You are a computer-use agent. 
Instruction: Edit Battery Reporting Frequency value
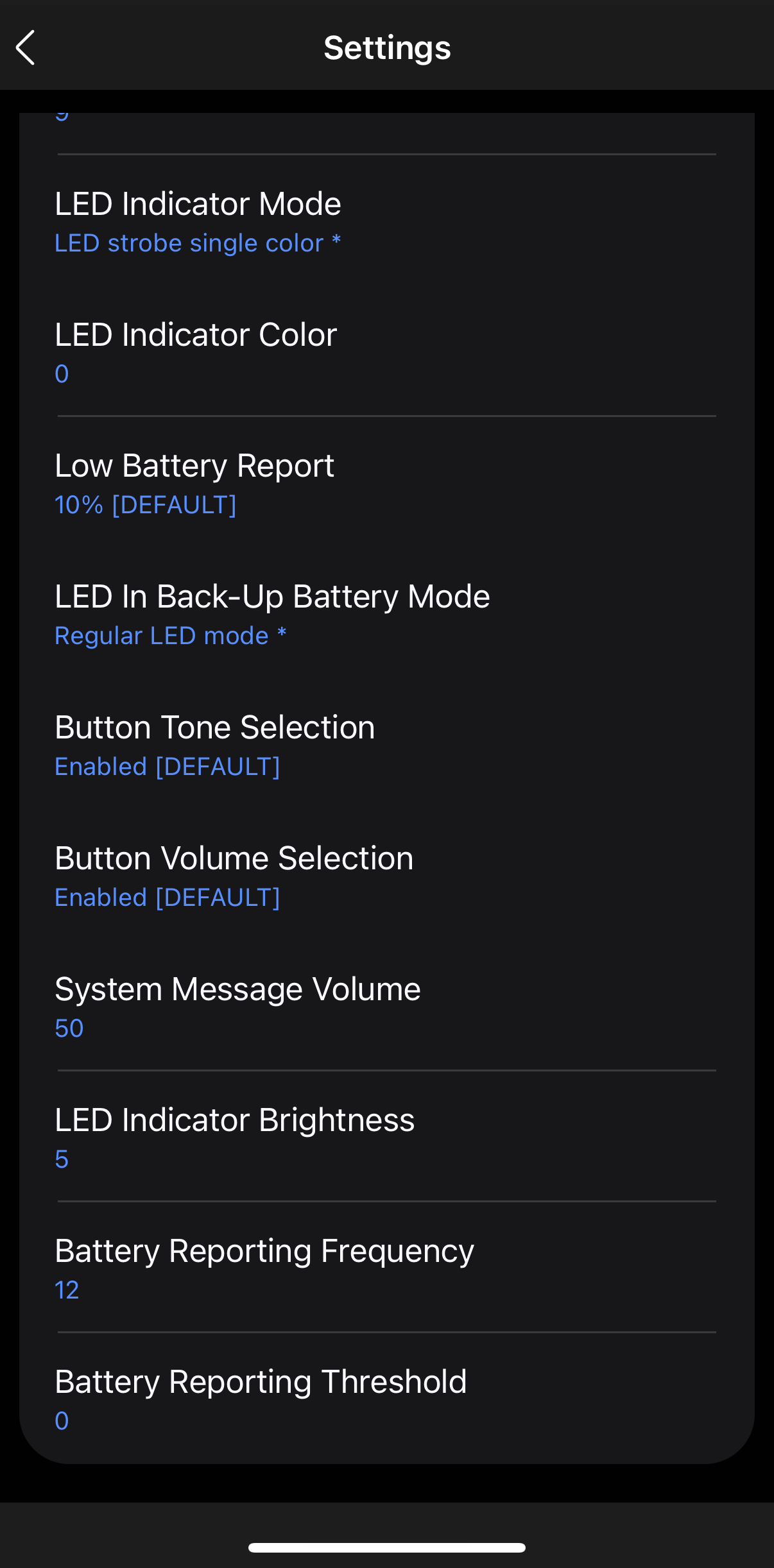click(x=387, y=1268)
